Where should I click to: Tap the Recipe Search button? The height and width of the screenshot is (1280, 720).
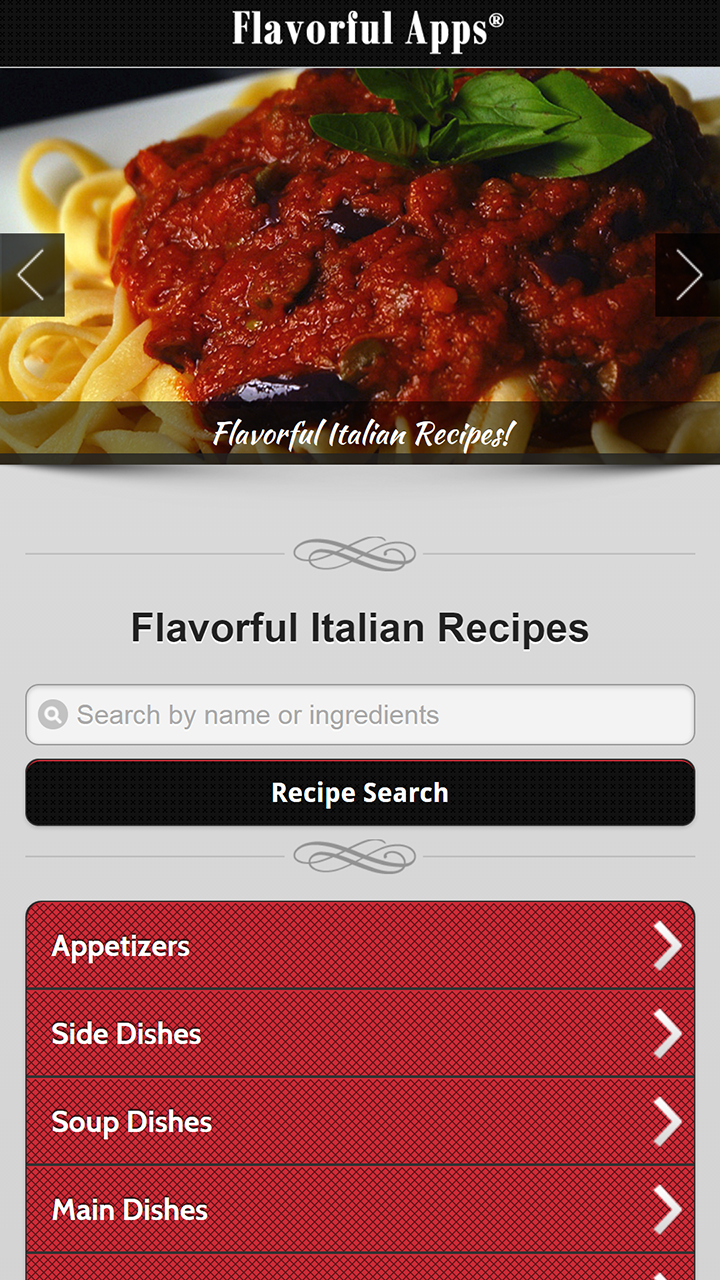360,793
